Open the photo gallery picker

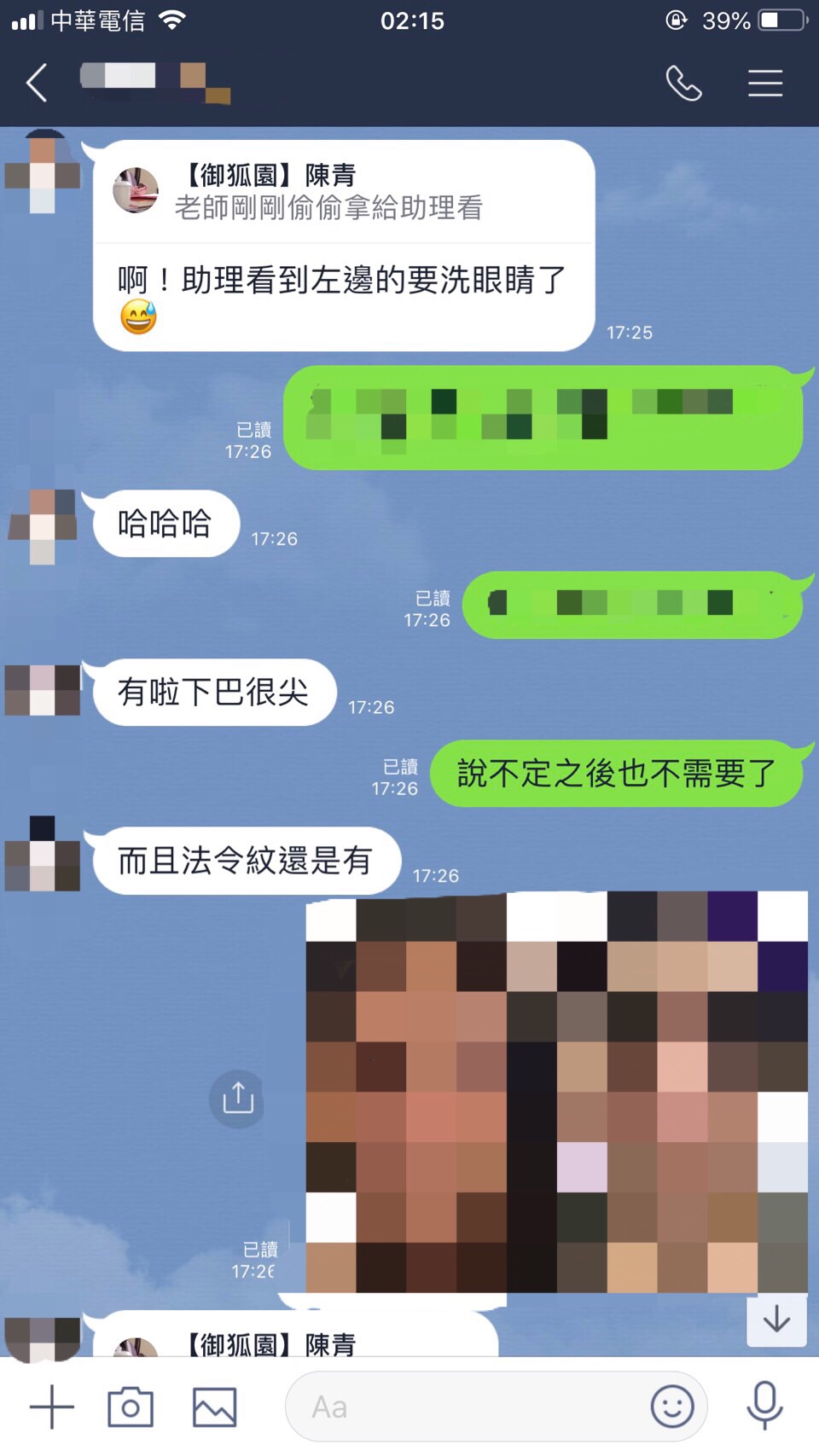[214, 1407]
